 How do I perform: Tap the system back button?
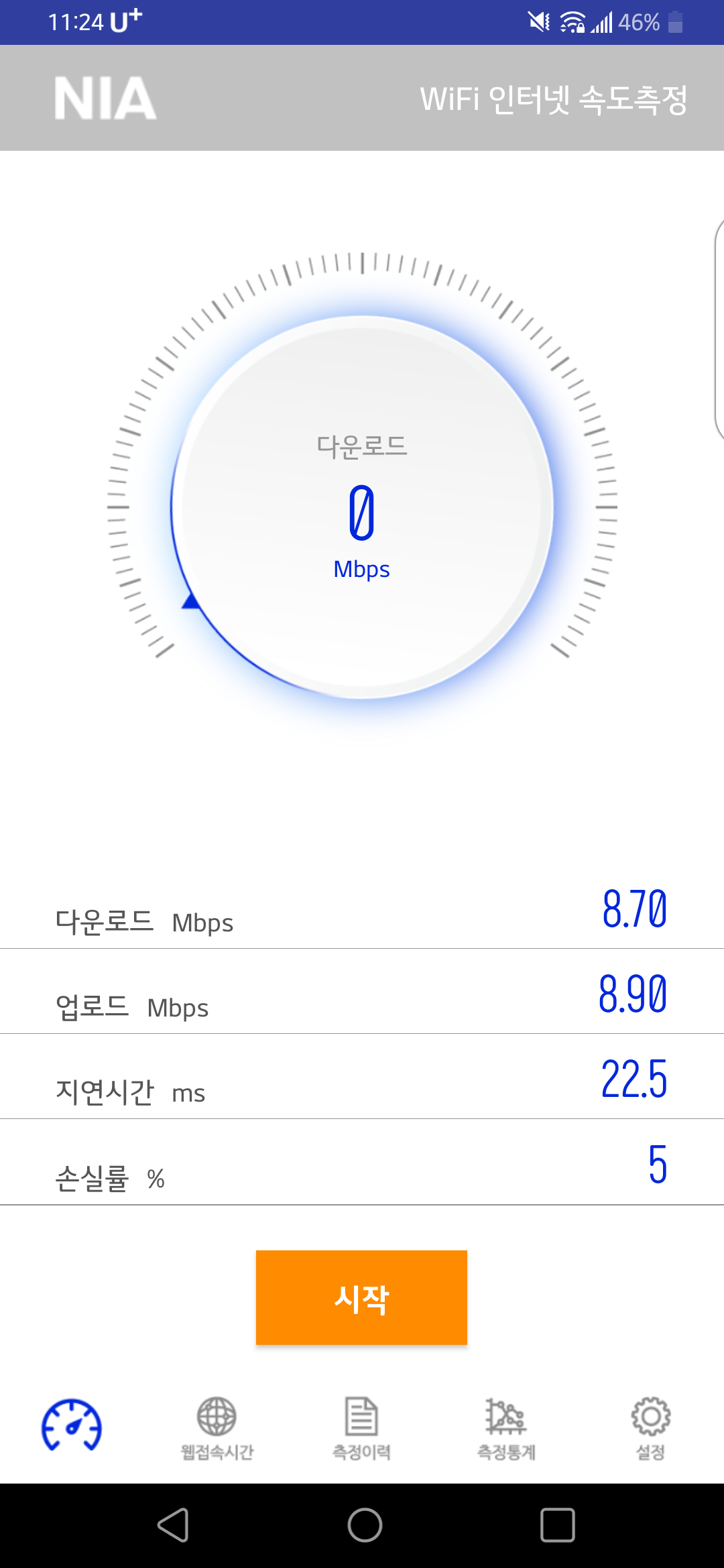(x=173, y=1525)
